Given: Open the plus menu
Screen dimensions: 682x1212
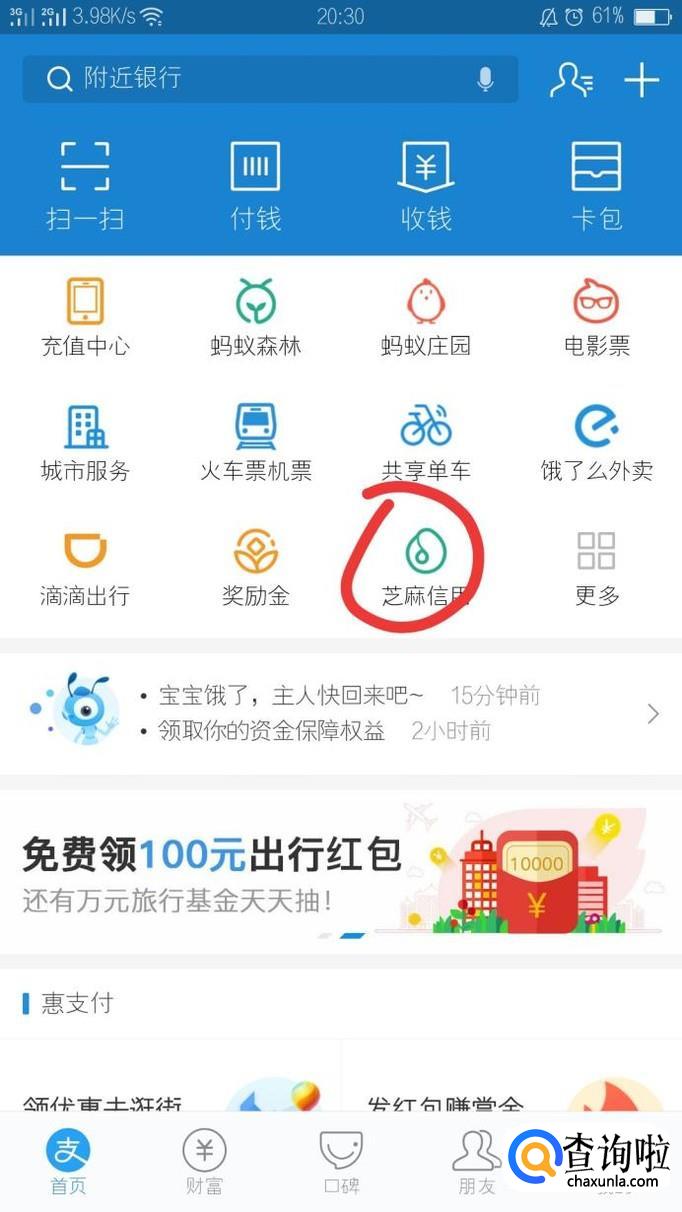Looking at the screenshot, I should [641, 80].
